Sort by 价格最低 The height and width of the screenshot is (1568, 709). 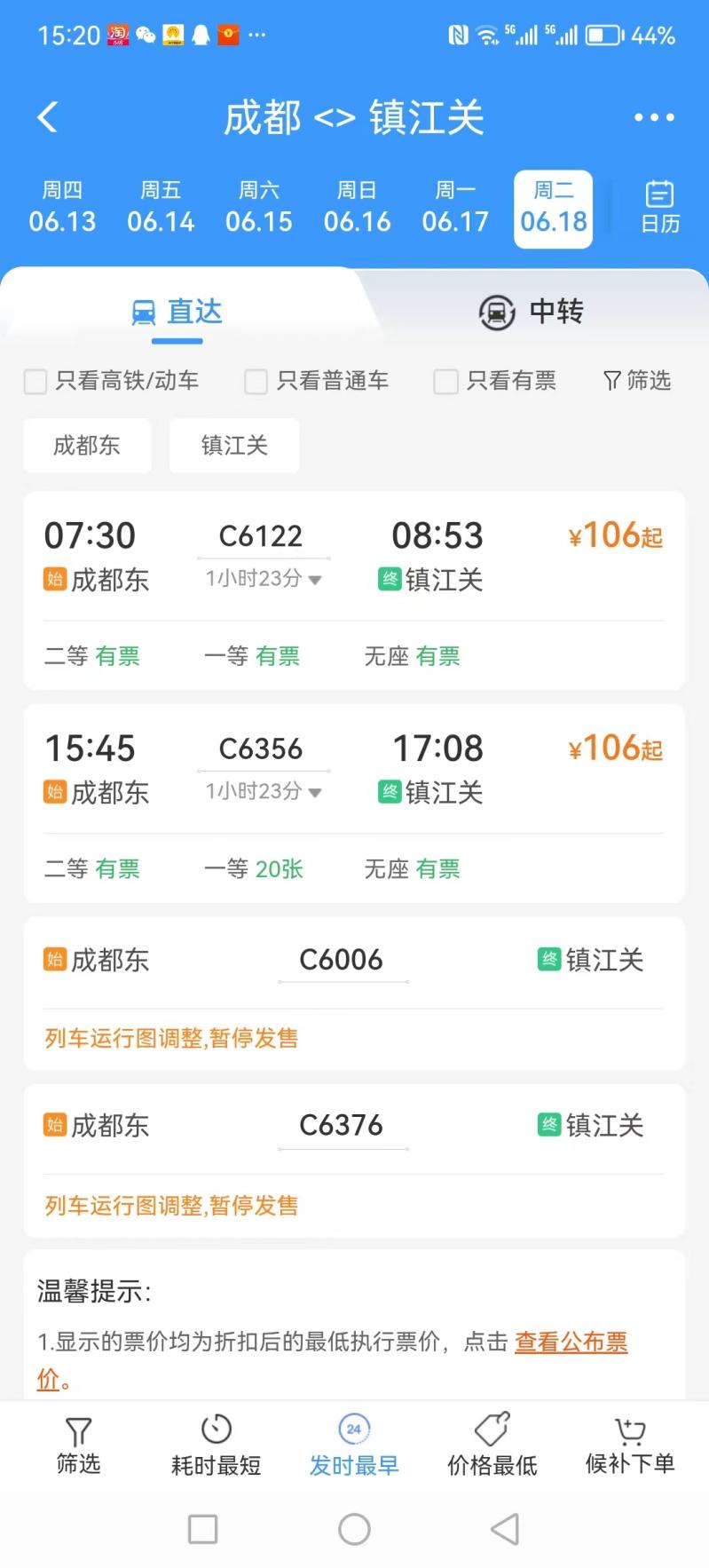pyautogui.click(x=492, y=1445)
